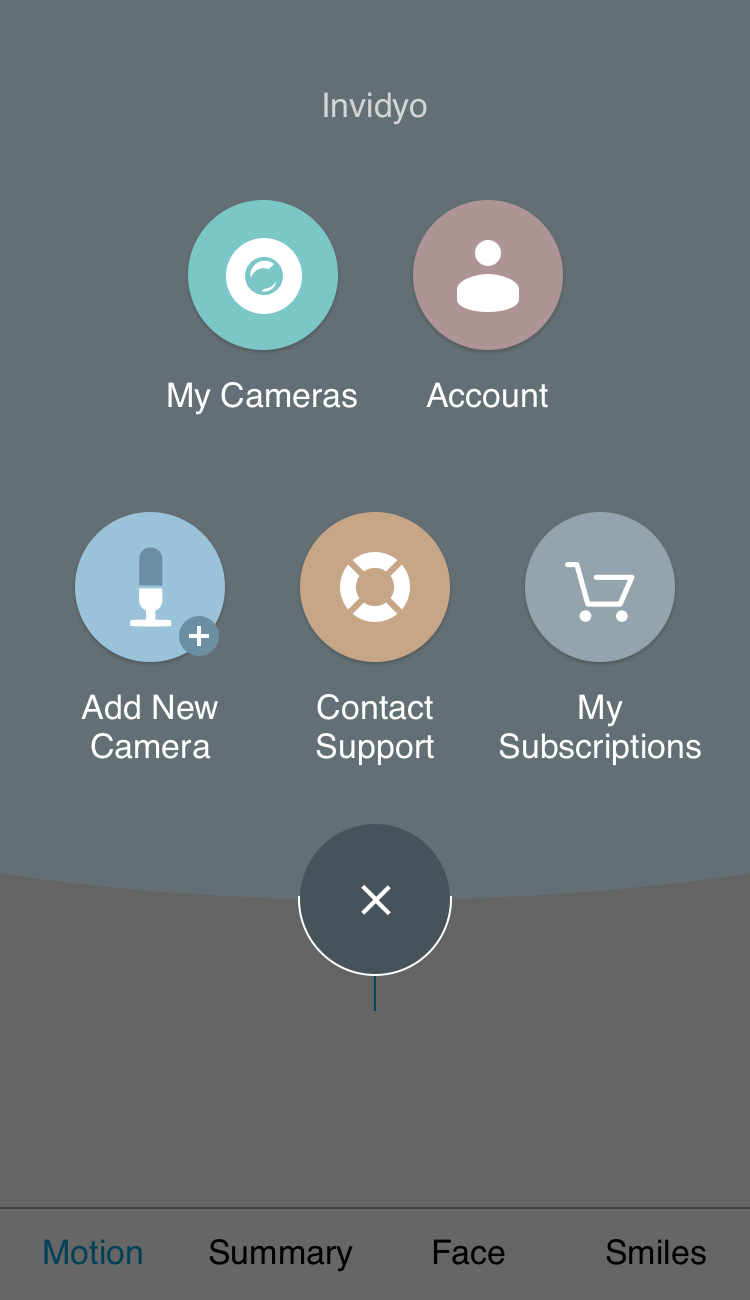The height and width of the screenshot is (1300, 750).
Task: Switch to the Motion tab
Action: pos(93,1253)
